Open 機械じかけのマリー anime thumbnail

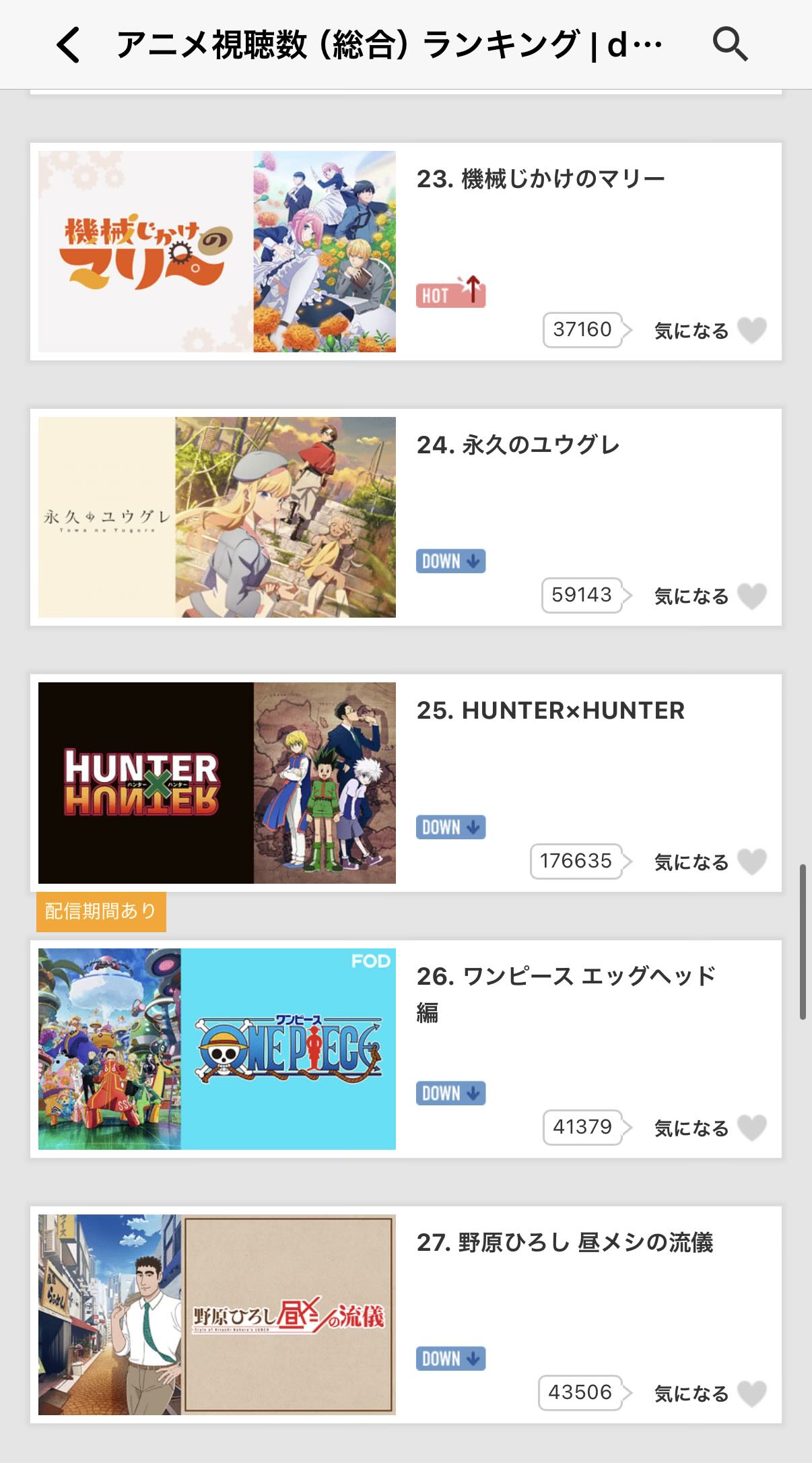pos(217,251)
